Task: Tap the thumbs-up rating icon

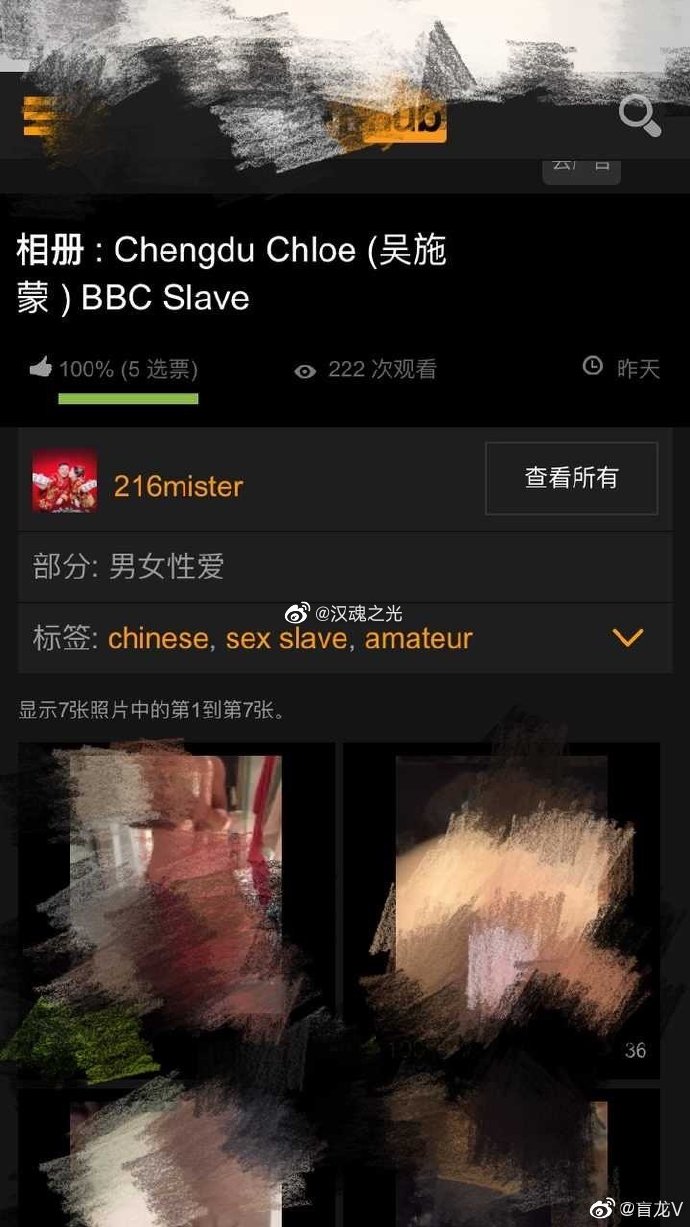Action: point(40,368)
